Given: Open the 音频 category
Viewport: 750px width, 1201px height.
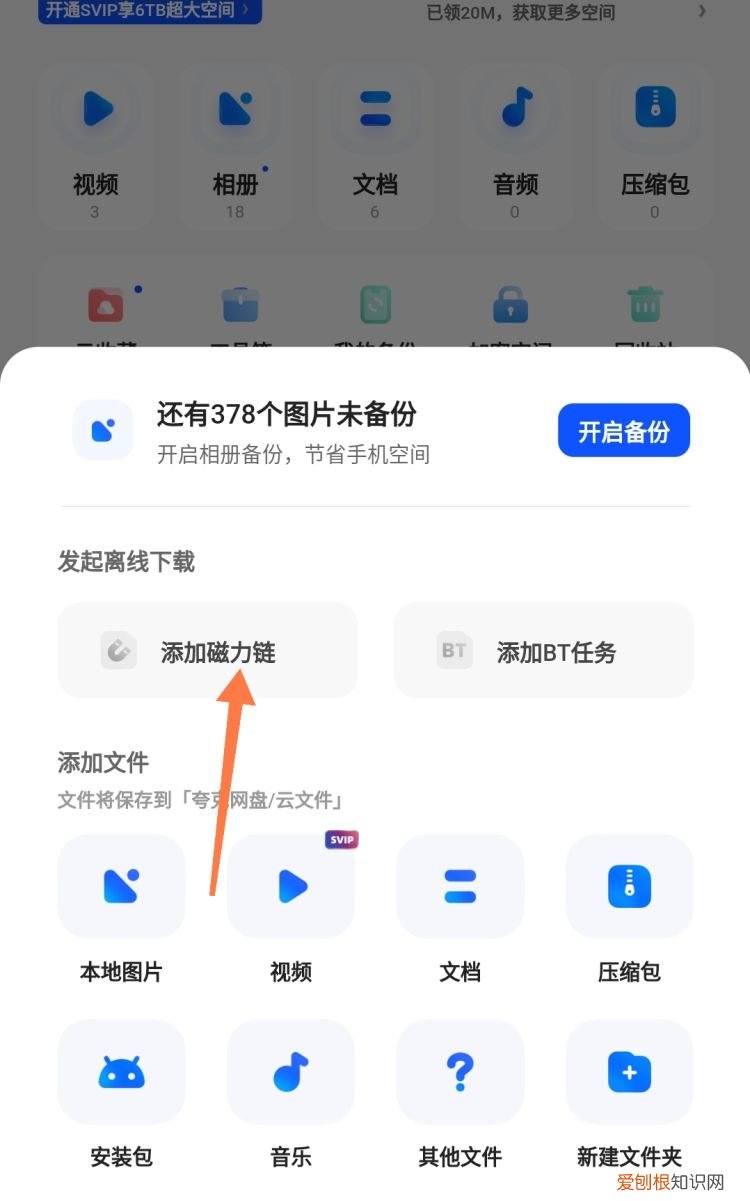Looking at the screenshot, I should [x=515, y=140].
